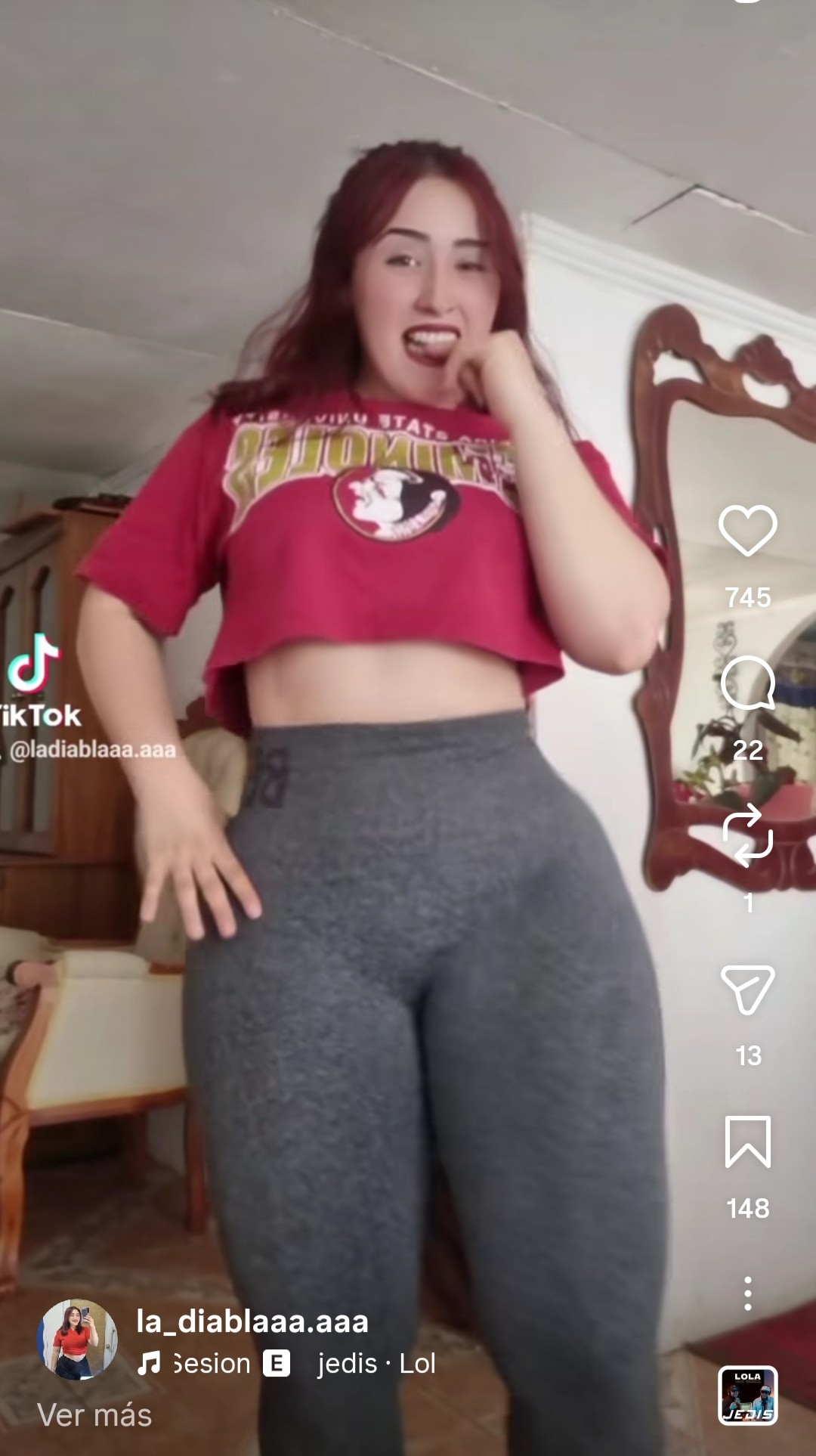Open the Sesion jedis sound link
This screenshot has width=816, height=1456.
[287, 1364]
